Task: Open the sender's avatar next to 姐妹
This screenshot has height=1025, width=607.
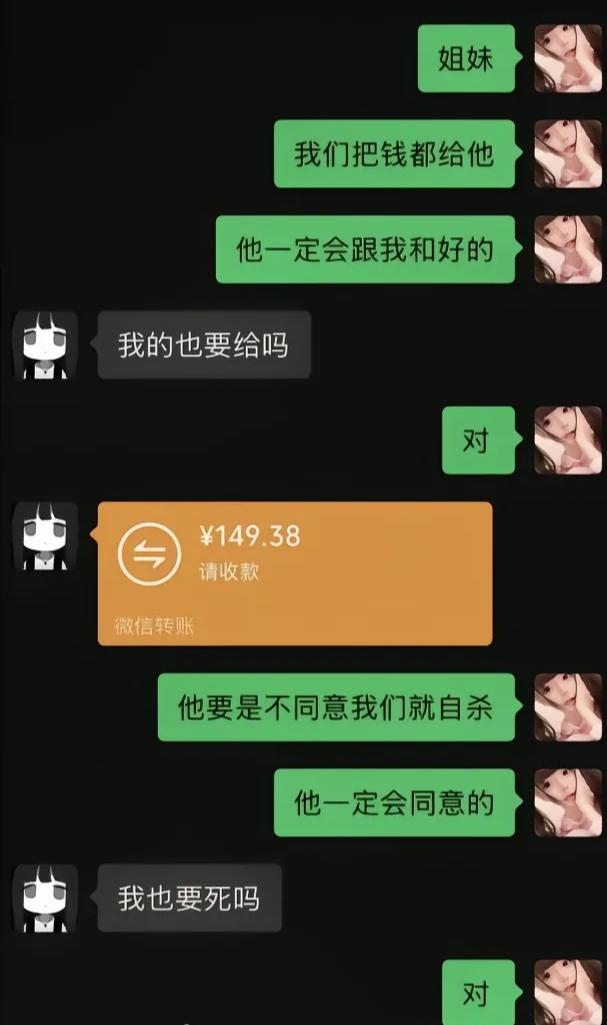Action: click(568, 59)
